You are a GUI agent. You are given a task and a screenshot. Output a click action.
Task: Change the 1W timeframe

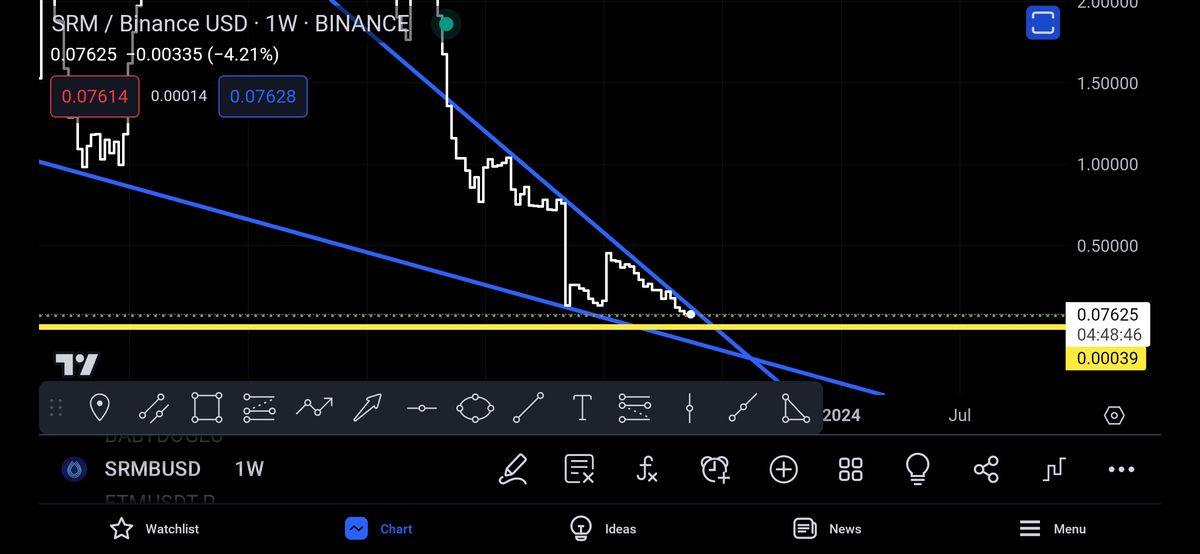pyautogui.click(x=249, y=469)
